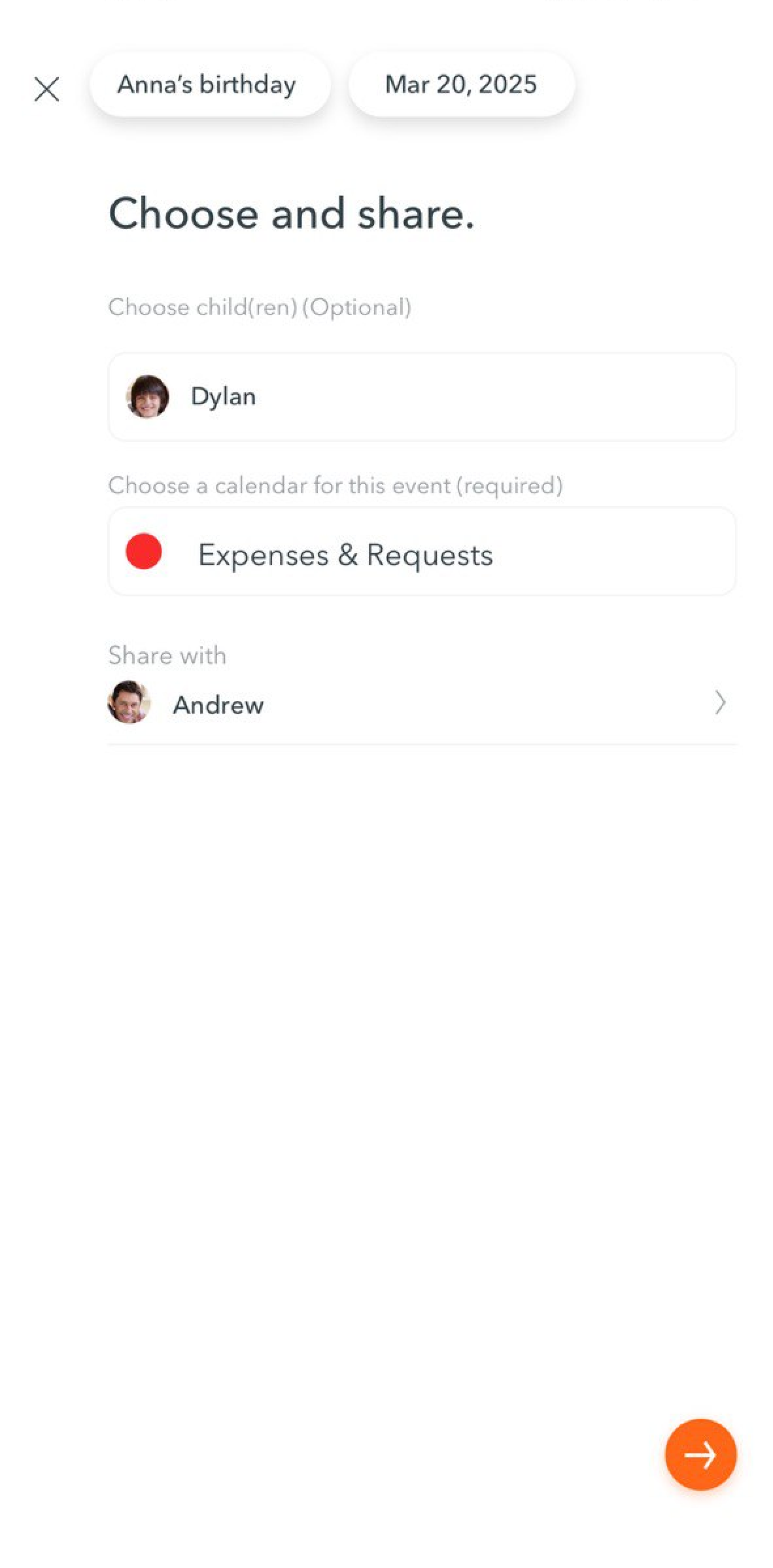The width and height of the screenshot is (773, 1568).
Task: Close the event creation screen
Action: tap(46, 89)
